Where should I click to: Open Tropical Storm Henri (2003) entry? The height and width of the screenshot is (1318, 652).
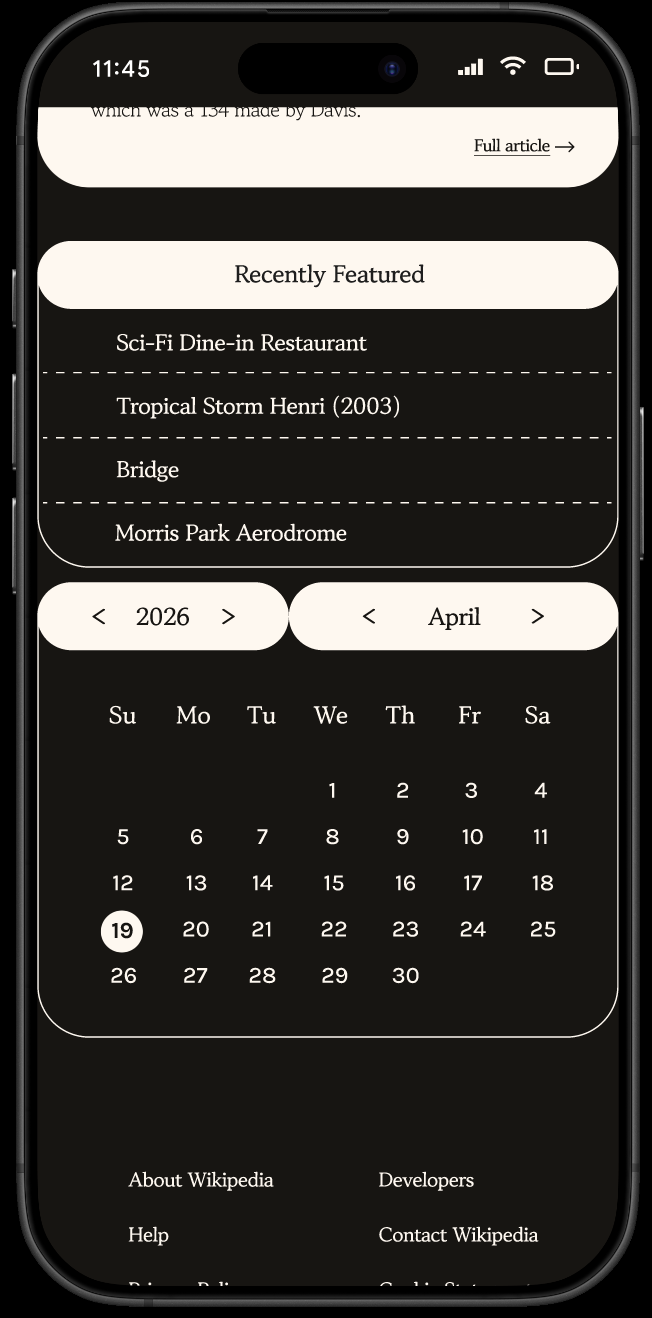(x=258, y=406)
